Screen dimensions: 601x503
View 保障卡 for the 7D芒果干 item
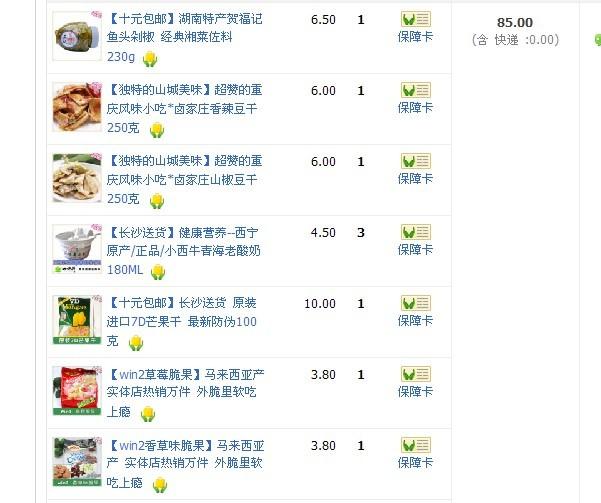coord(415,321)
